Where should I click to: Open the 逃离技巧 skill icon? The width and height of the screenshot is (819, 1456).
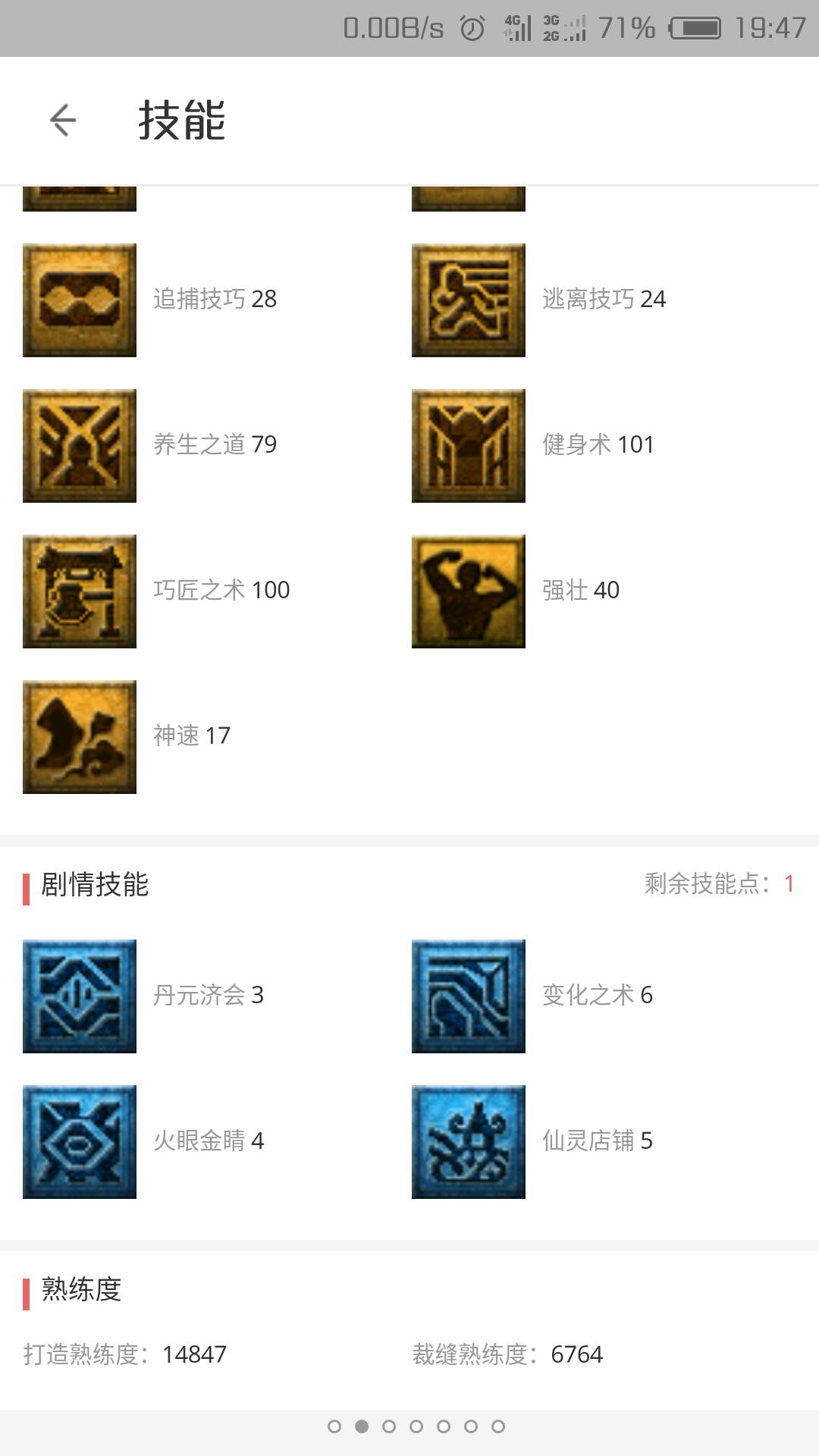point(468,300)
